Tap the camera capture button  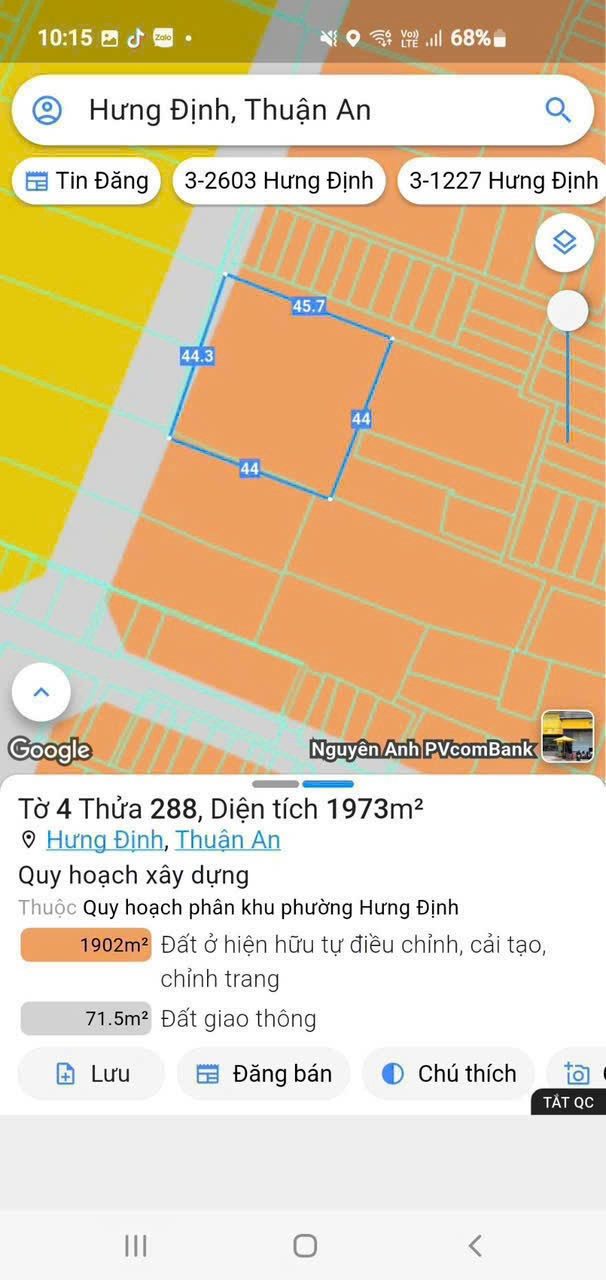point(577,1074)
